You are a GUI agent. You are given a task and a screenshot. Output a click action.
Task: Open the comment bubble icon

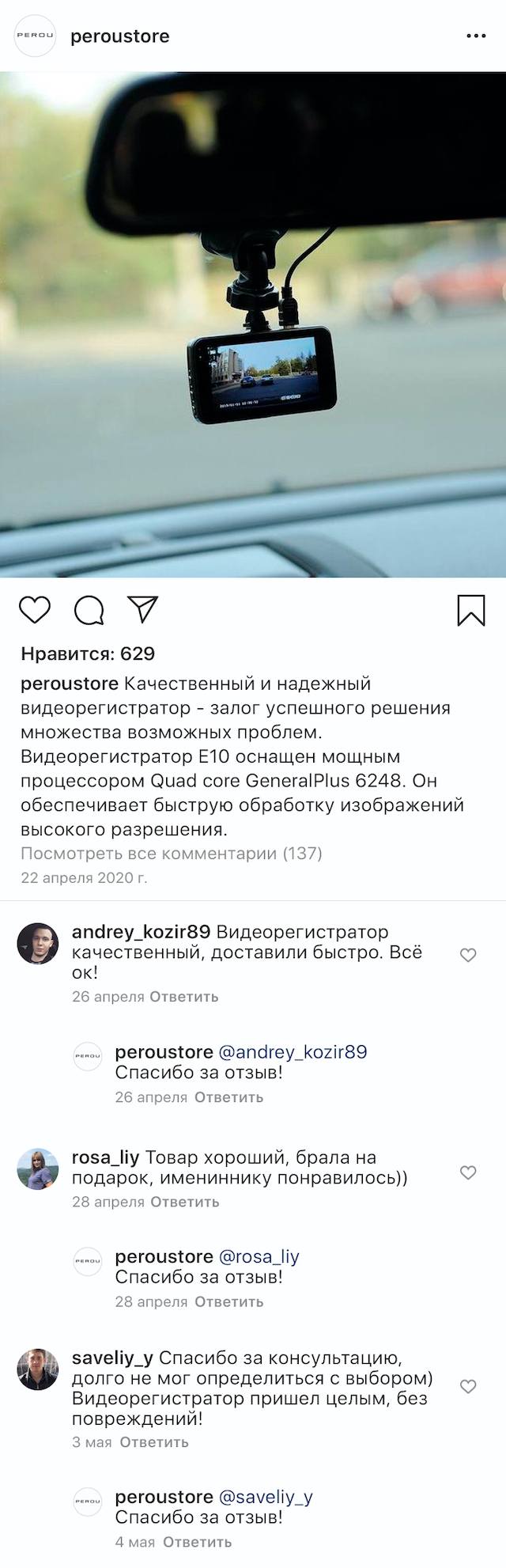pyautogui.click(x=89, y=610)
